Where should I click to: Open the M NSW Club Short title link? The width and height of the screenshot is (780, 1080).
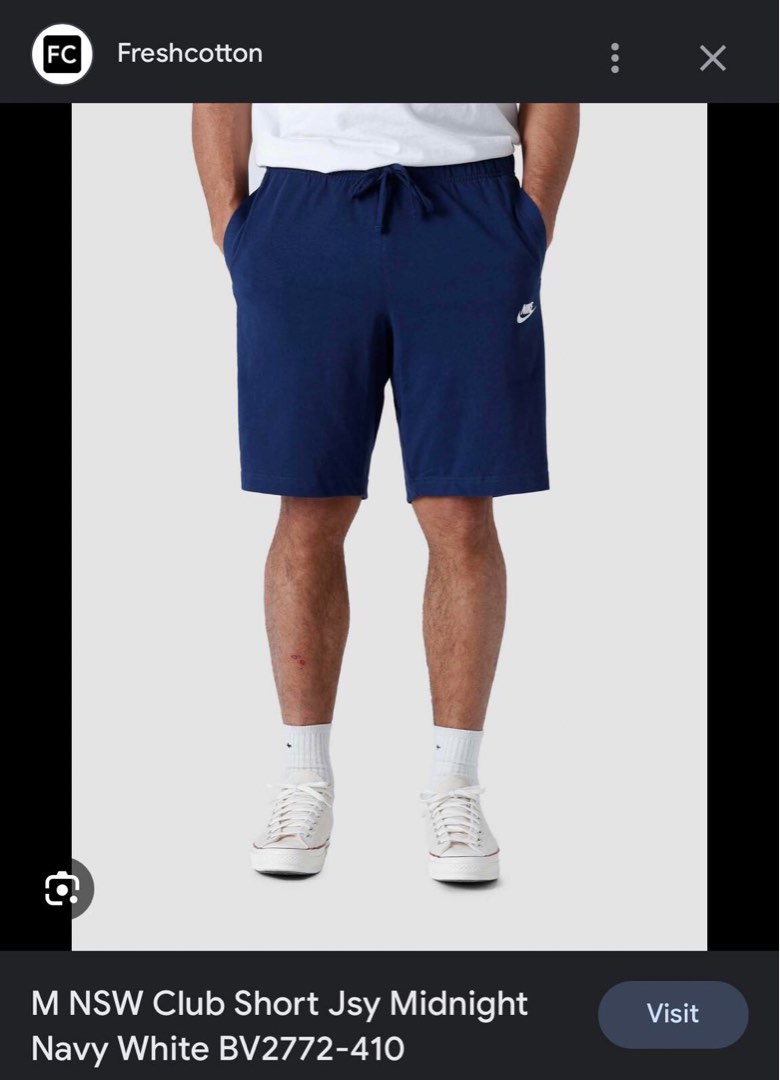pyautogui.click(x=280, y=1025)
